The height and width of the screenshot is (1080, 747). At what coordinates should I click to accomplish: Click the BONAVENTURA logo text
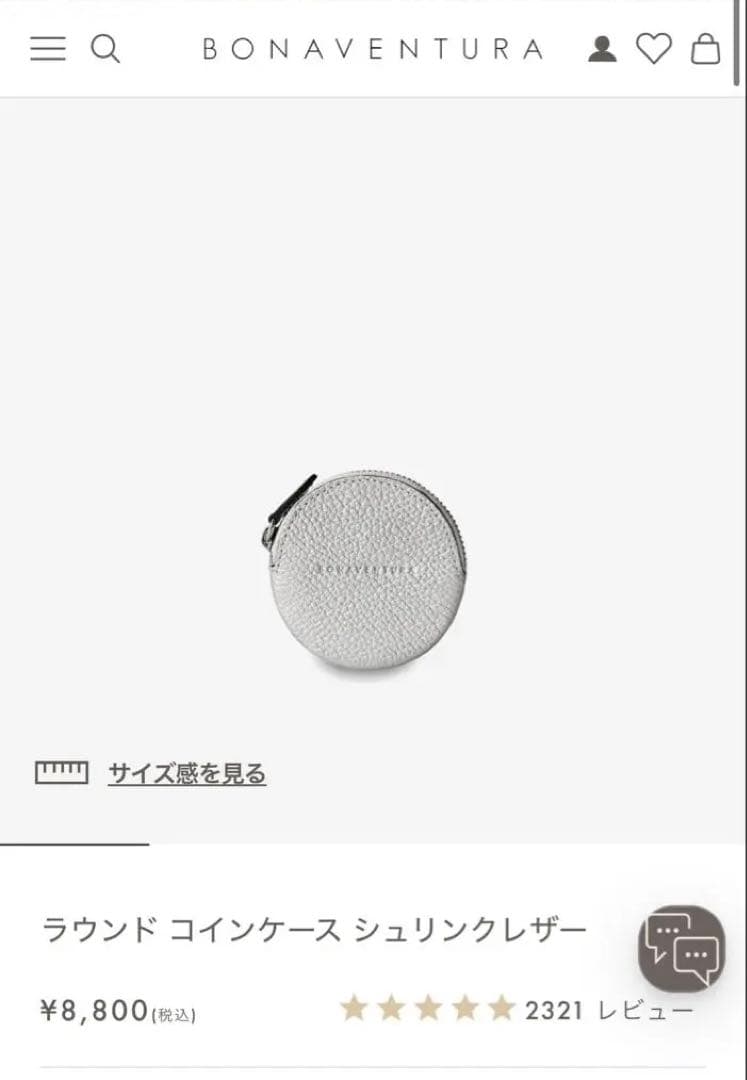click(373, 50)
